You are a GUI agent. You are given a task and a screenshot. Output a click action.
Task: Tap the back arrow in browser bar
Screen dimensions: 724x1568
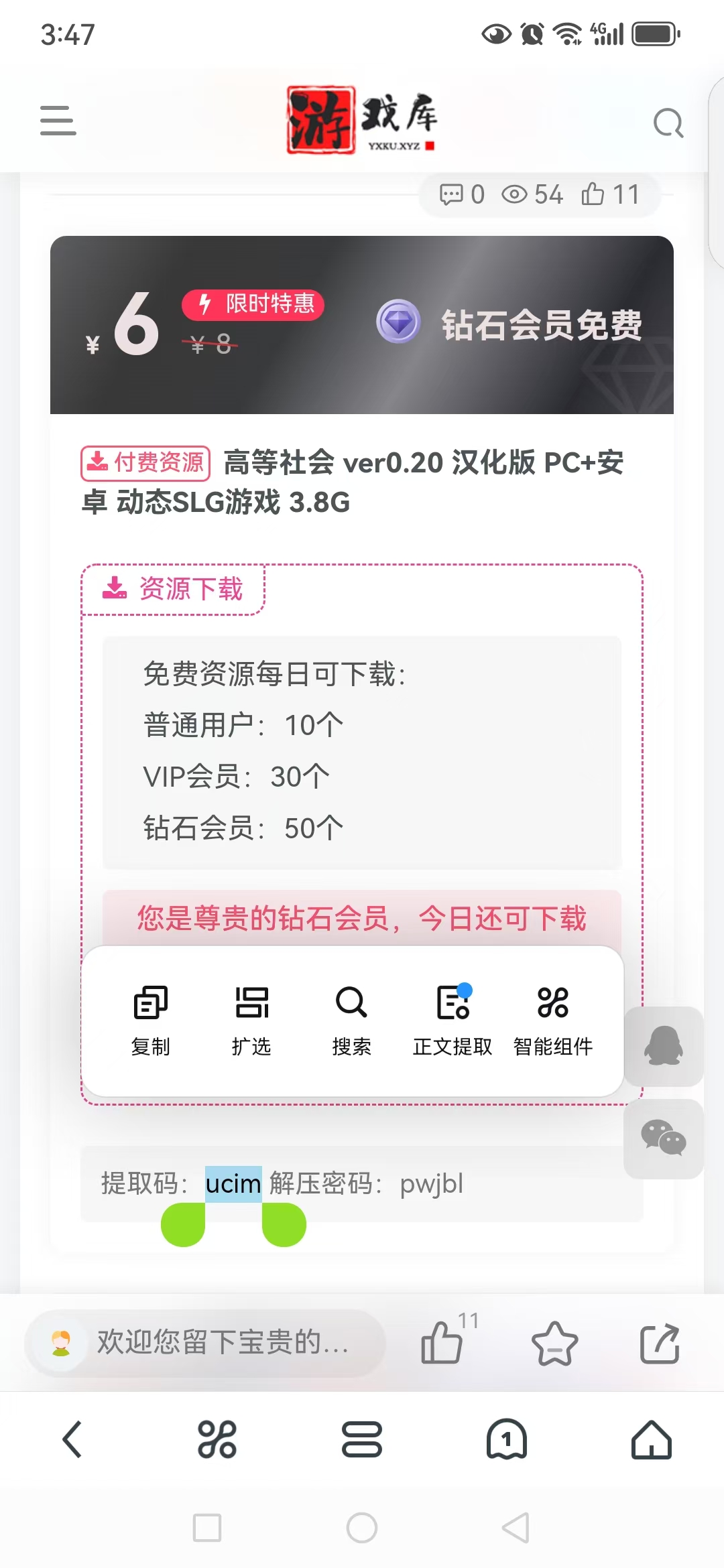pyautogui.click(x=74, y=1438)
